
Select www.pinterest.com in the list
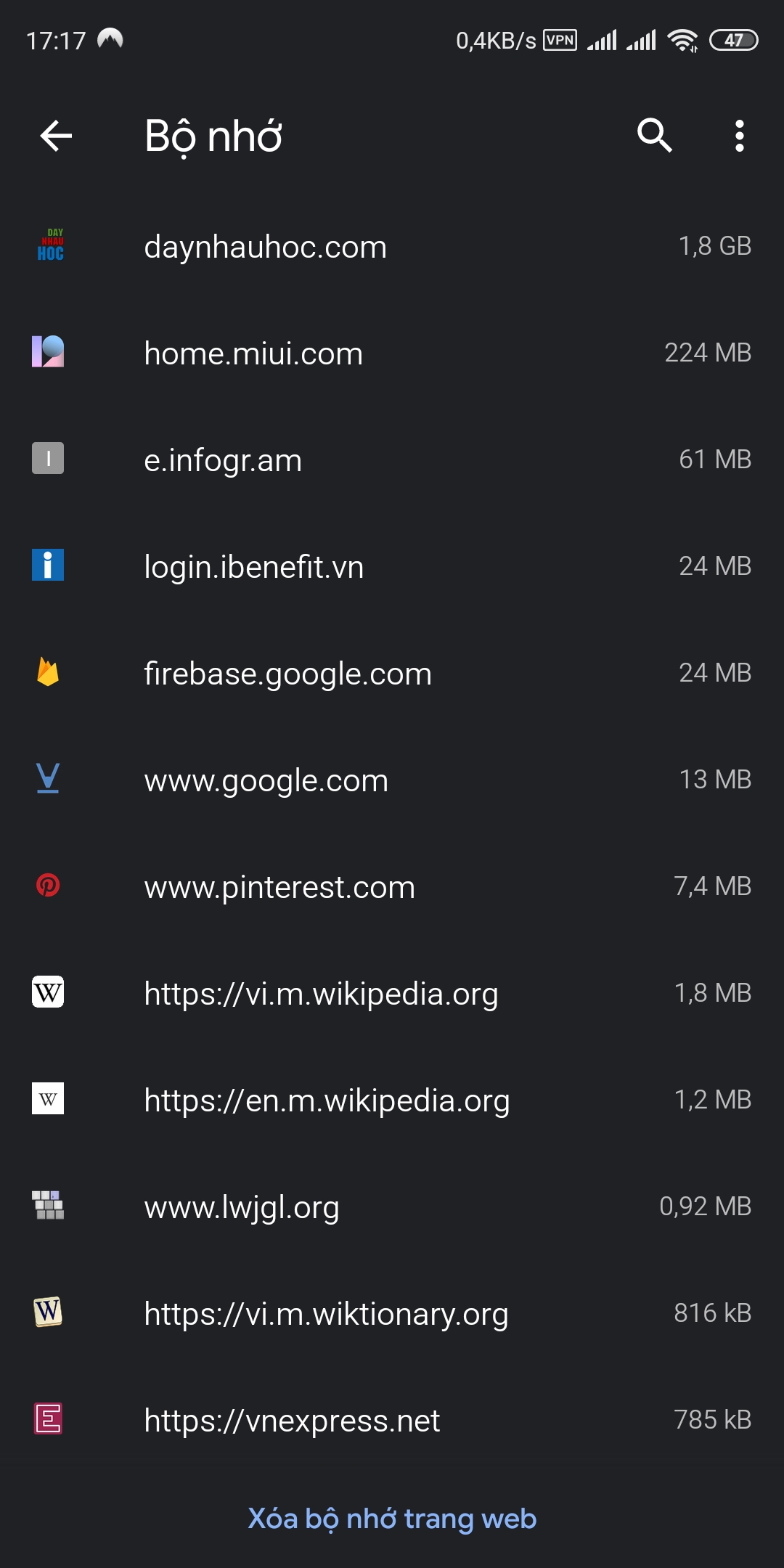click(392, 886)
